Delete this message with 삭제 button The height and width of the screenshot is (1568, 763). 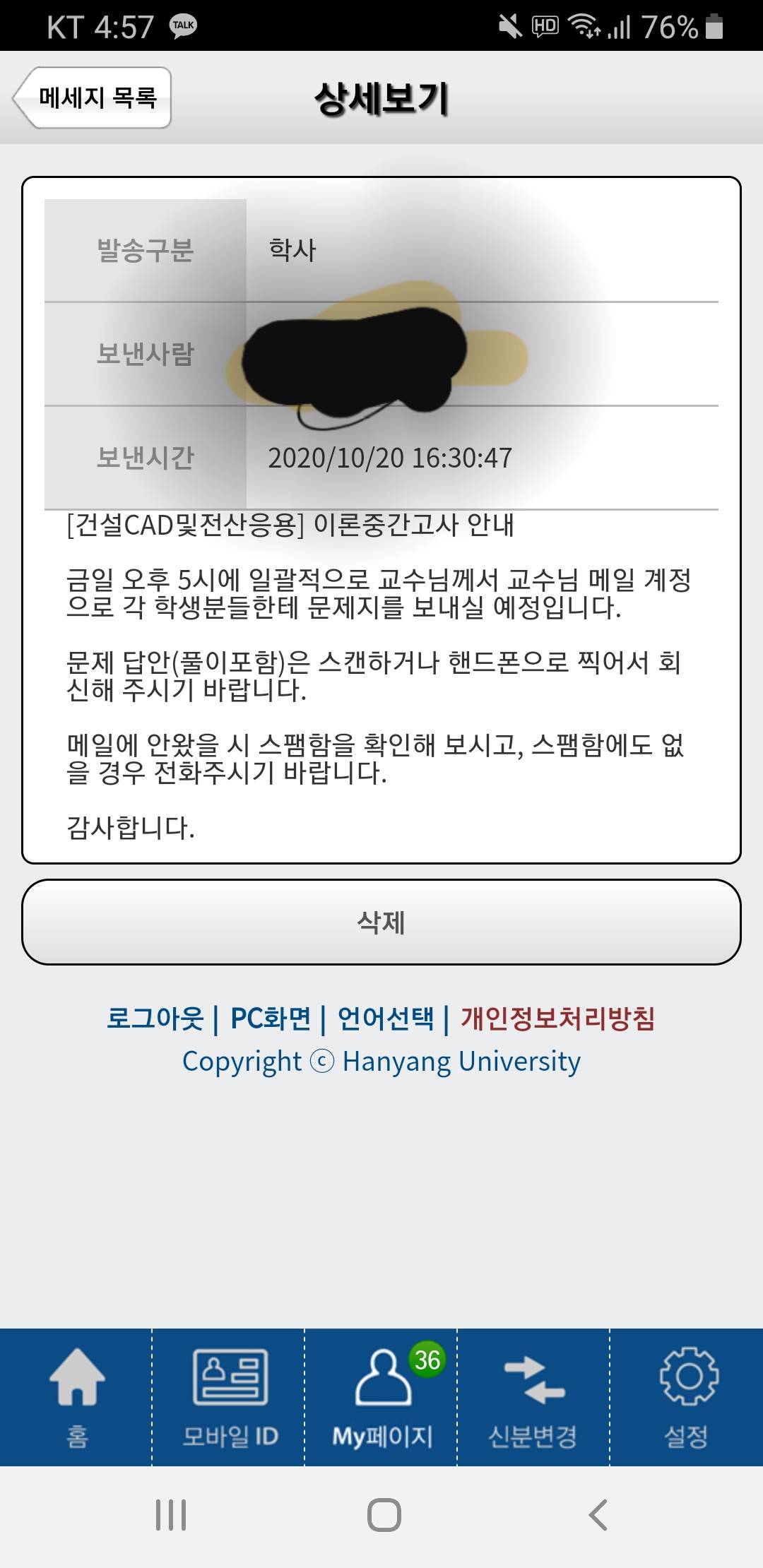[x=381, y=922]
